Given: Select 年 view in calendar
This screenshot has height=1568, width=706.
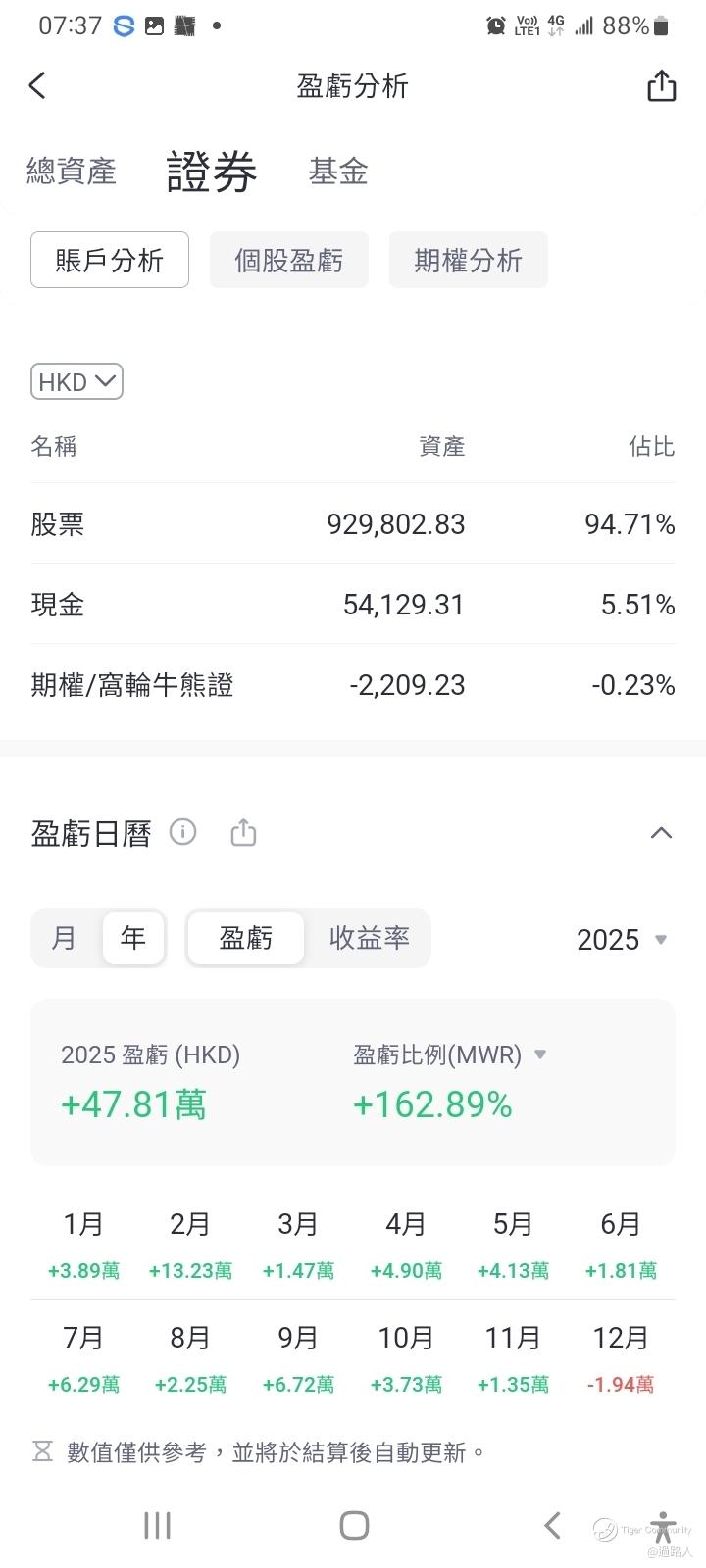Looking at the screenshot, I should point(133,938).
